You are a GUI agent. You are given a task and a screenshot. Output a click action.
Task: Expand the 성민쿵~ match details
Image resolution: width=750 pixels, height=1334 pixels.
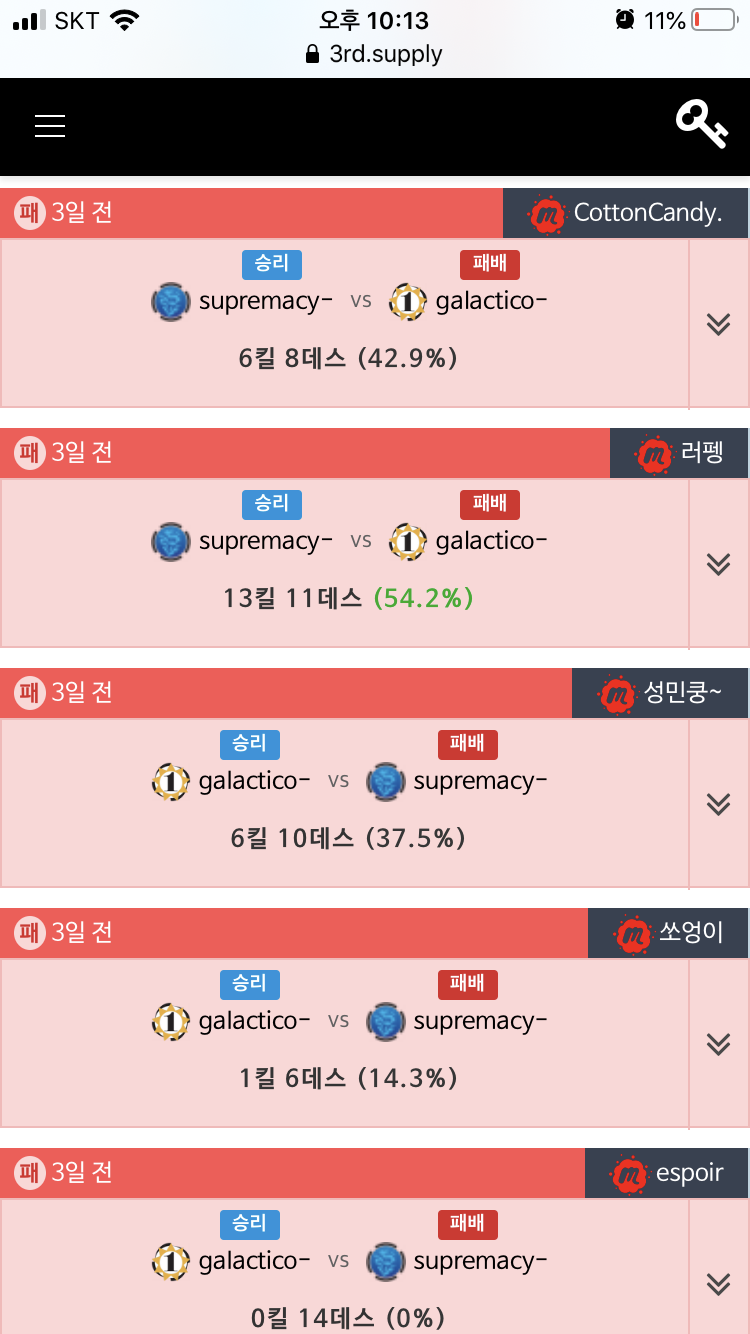pos(718,804)
